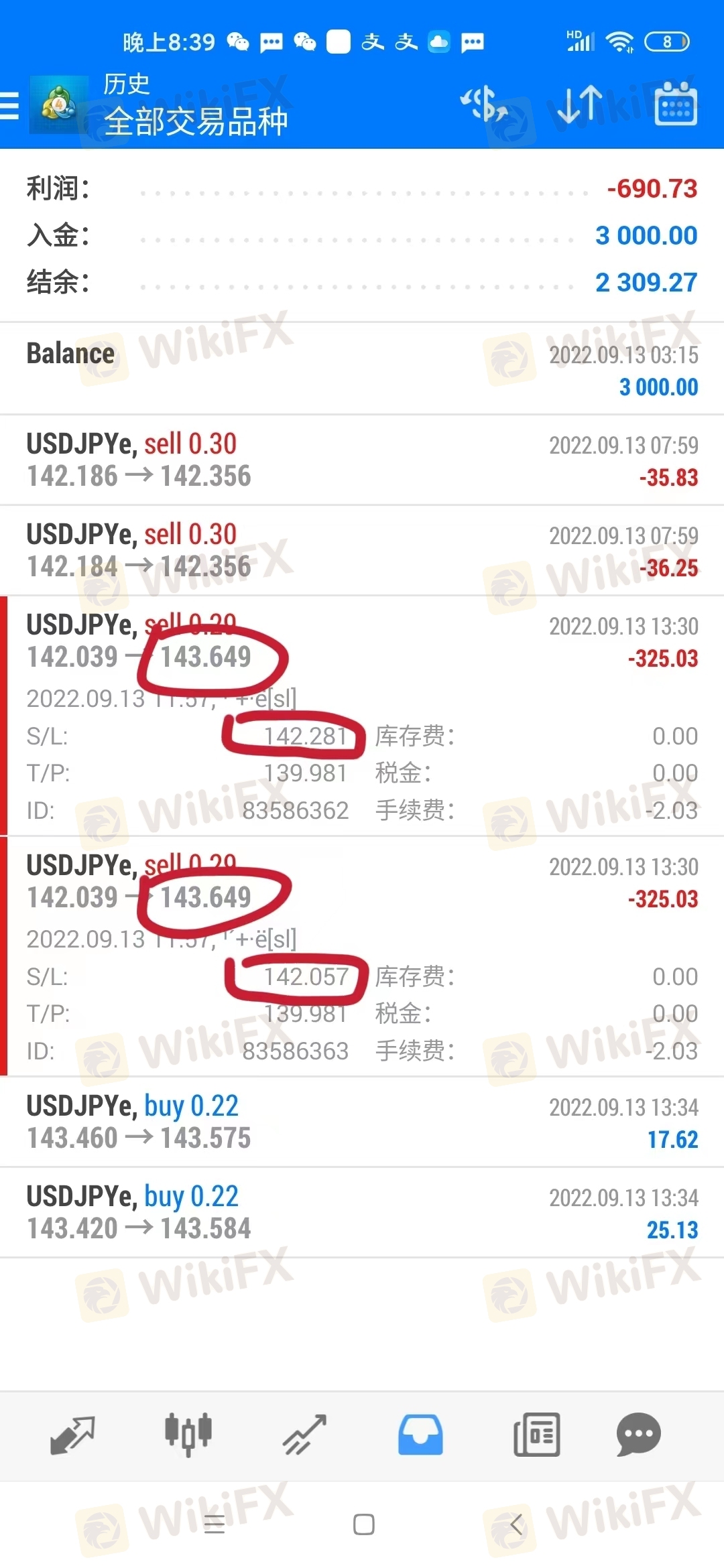Switch to the candlestick Chart tab

click(x=188, y=1435)
